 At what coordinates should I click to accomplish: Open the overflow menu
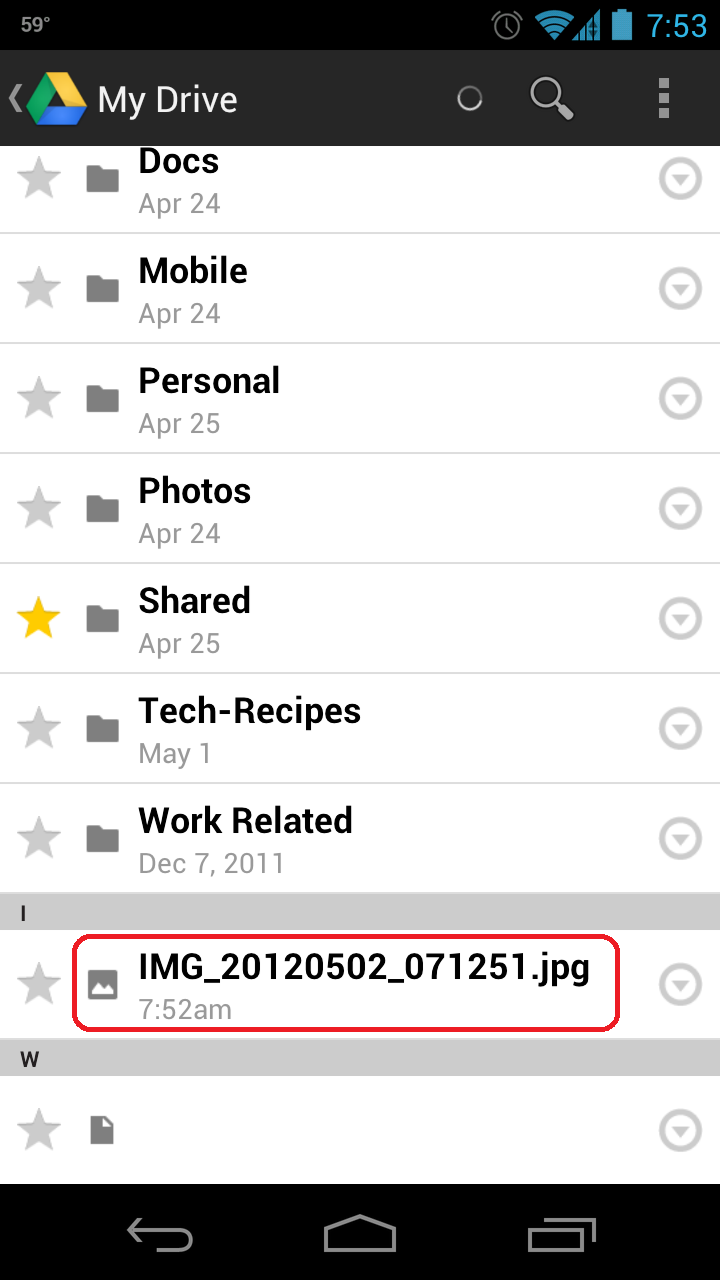point(663,99)
